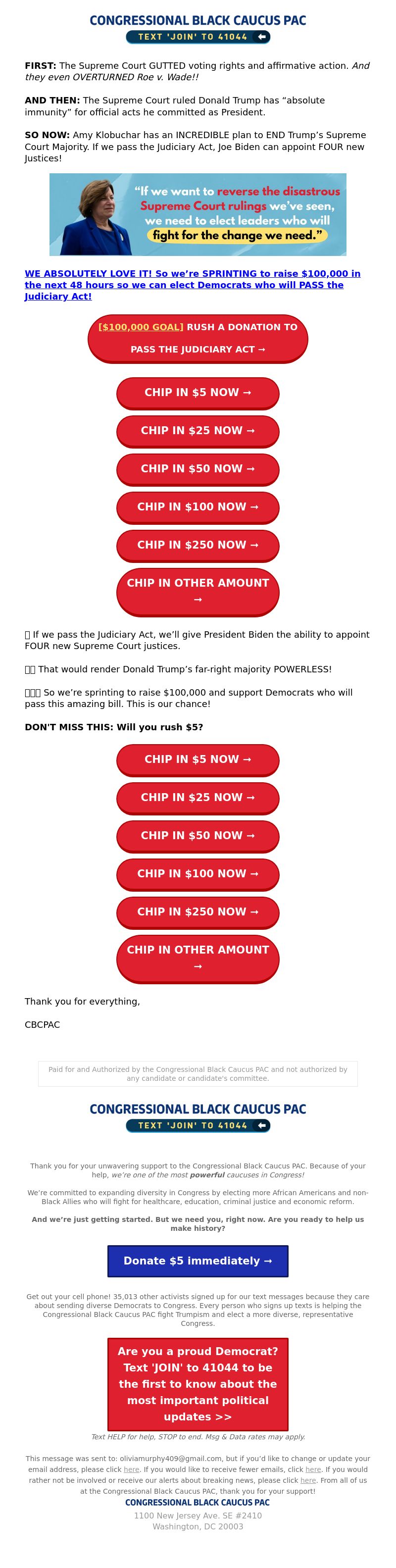
Task: Select Chip In Other Amount above the Judiciary Act paragraph
Action: [198, 591]
